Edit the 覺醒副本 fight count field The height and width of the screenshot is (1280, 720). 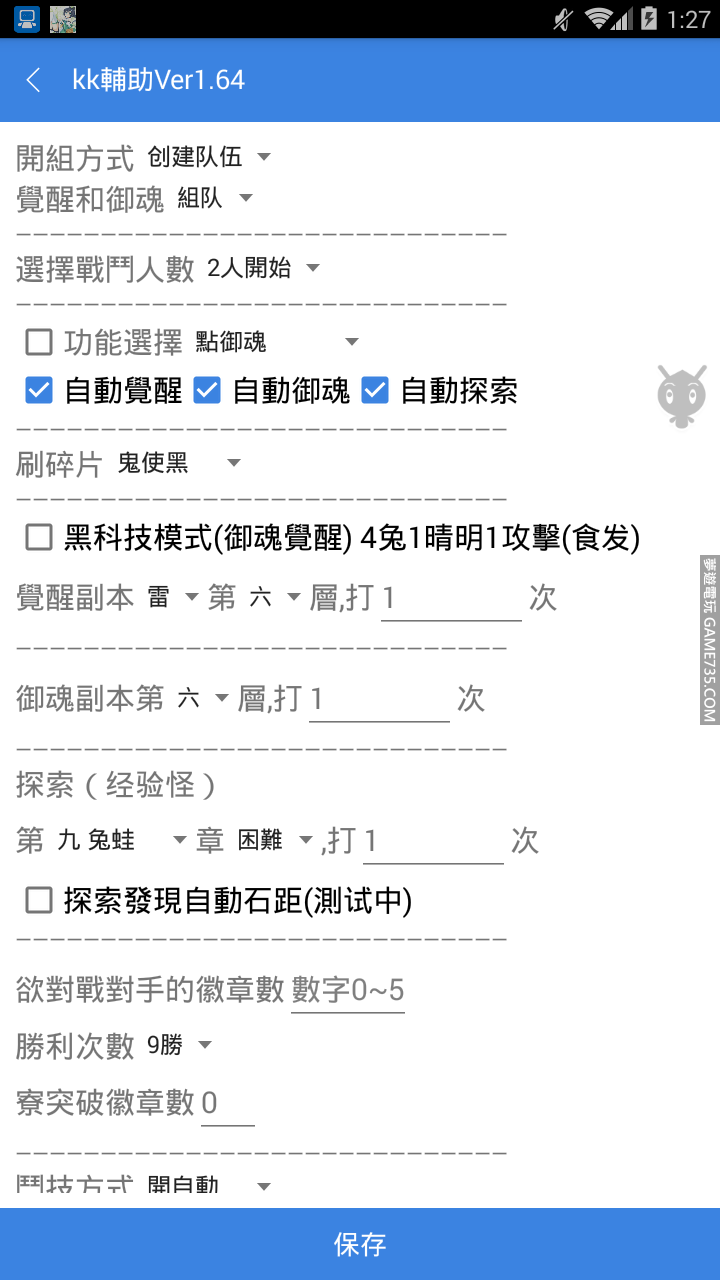(x=451, y=599)
